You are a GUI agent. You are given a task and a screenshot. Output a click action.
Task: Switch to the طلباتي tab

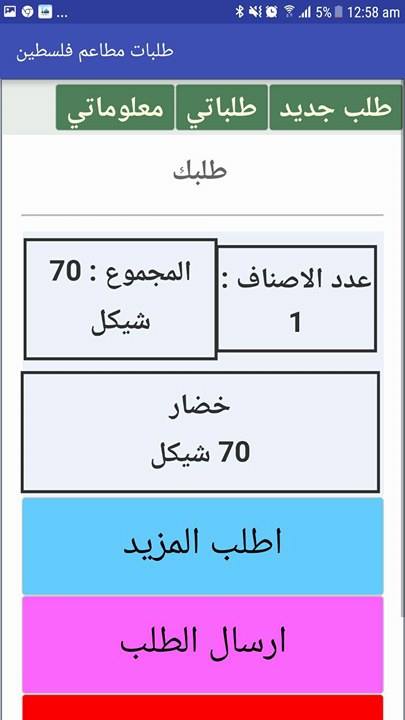point(222,107)
